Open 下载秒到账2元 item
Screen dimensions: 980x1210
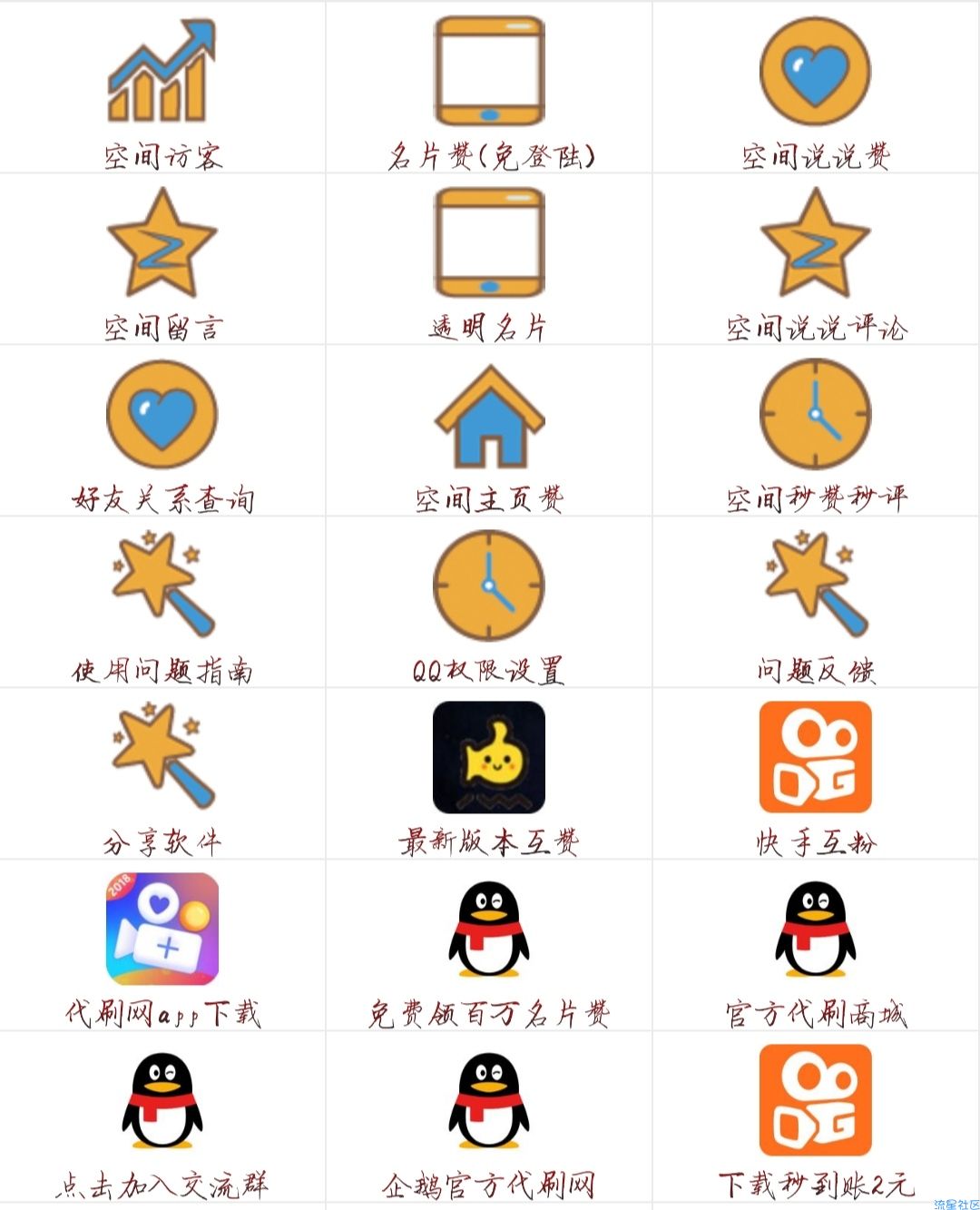point(815,1116)
